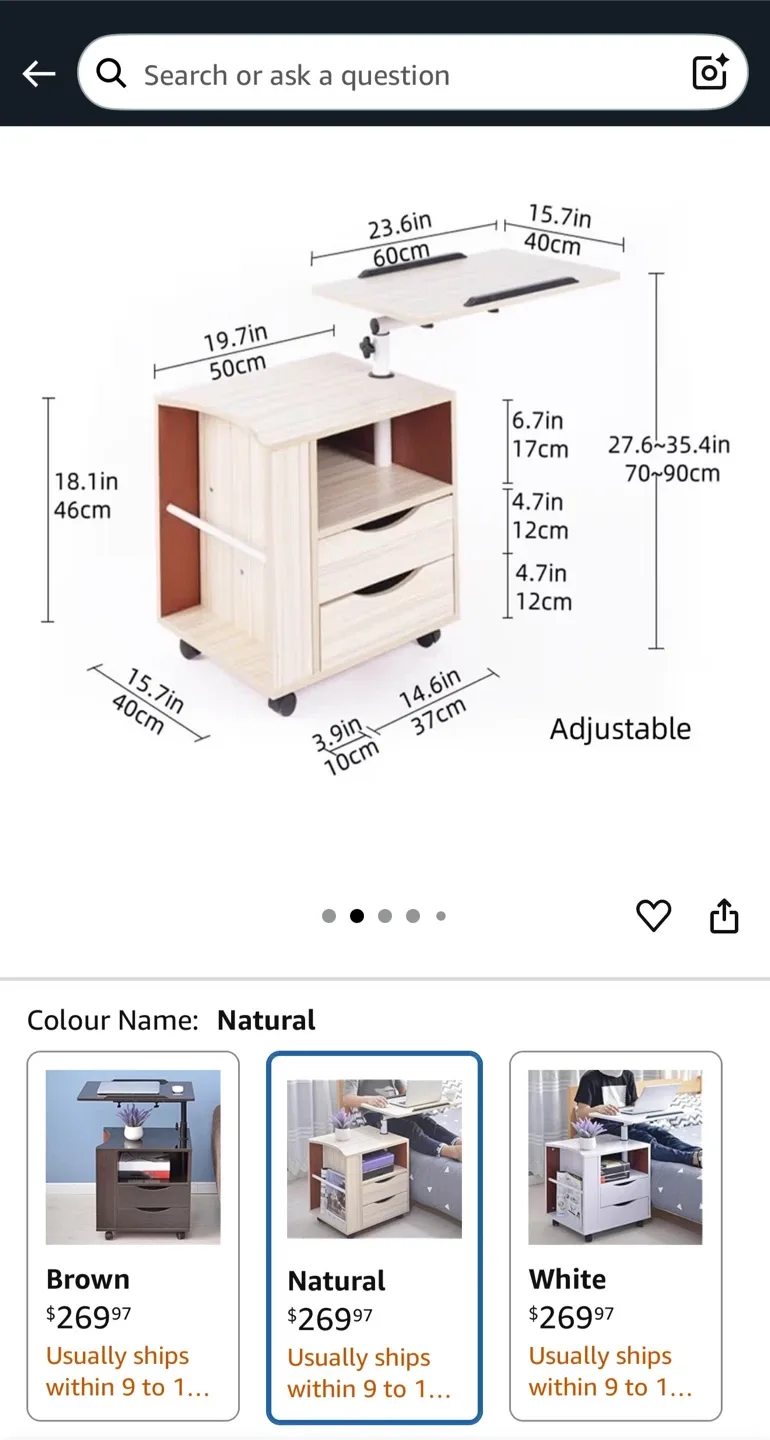The image size is (770, 1440).
Task: Open camera lens search icon
Action: [x=710, y=73]
